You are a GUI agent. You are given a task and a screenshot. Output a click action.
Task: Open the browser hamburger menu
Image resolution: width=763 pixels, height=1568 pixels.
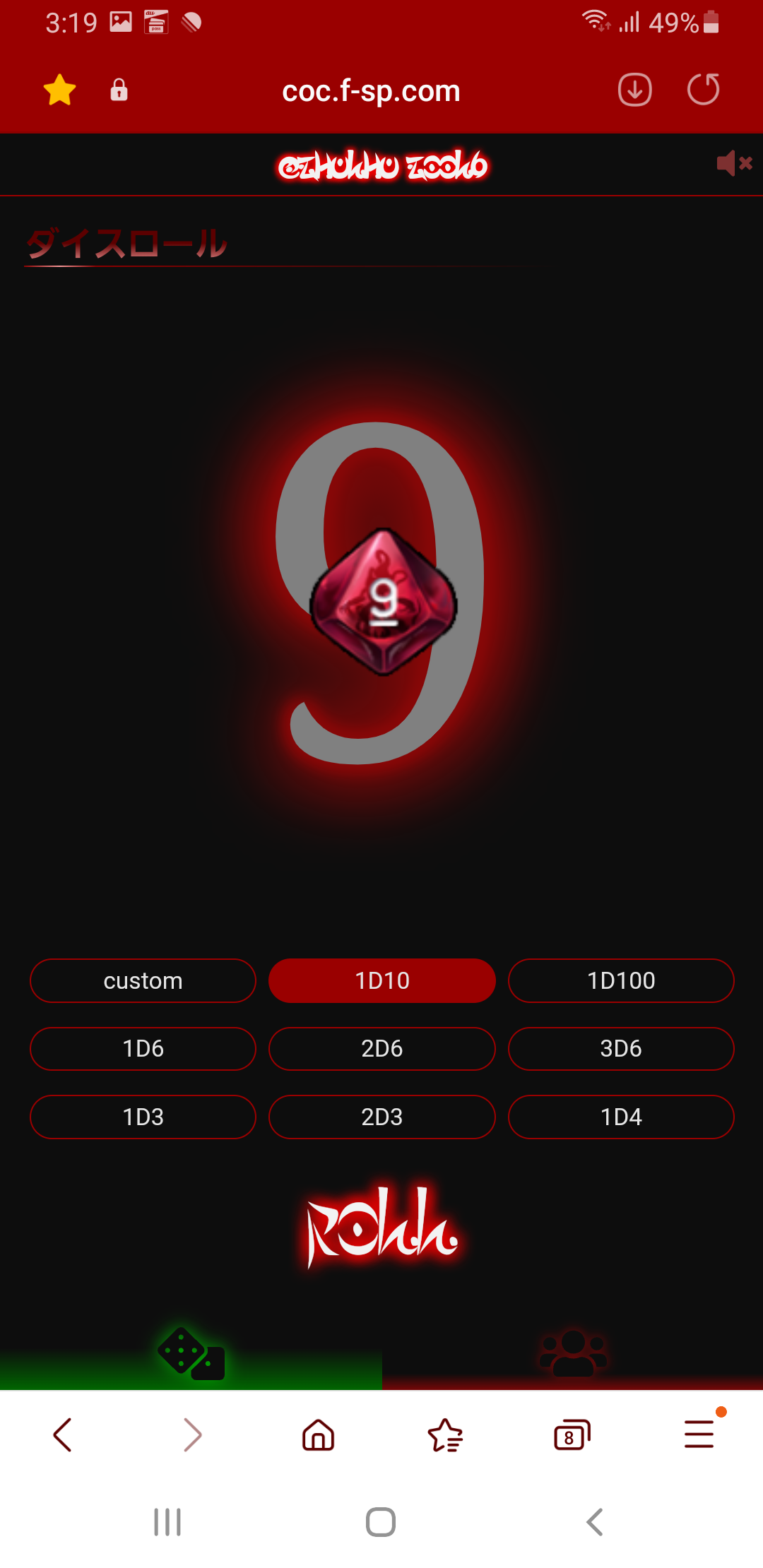click(x=699, y=1435)
